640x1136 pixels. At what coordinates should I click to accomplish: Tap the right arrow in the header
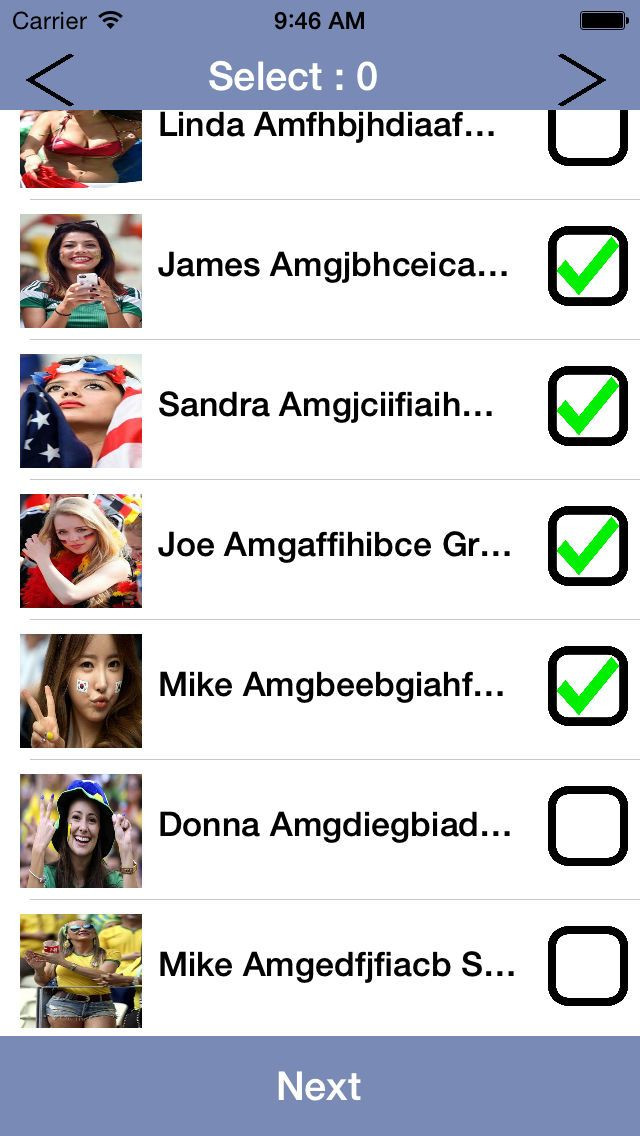582,79
